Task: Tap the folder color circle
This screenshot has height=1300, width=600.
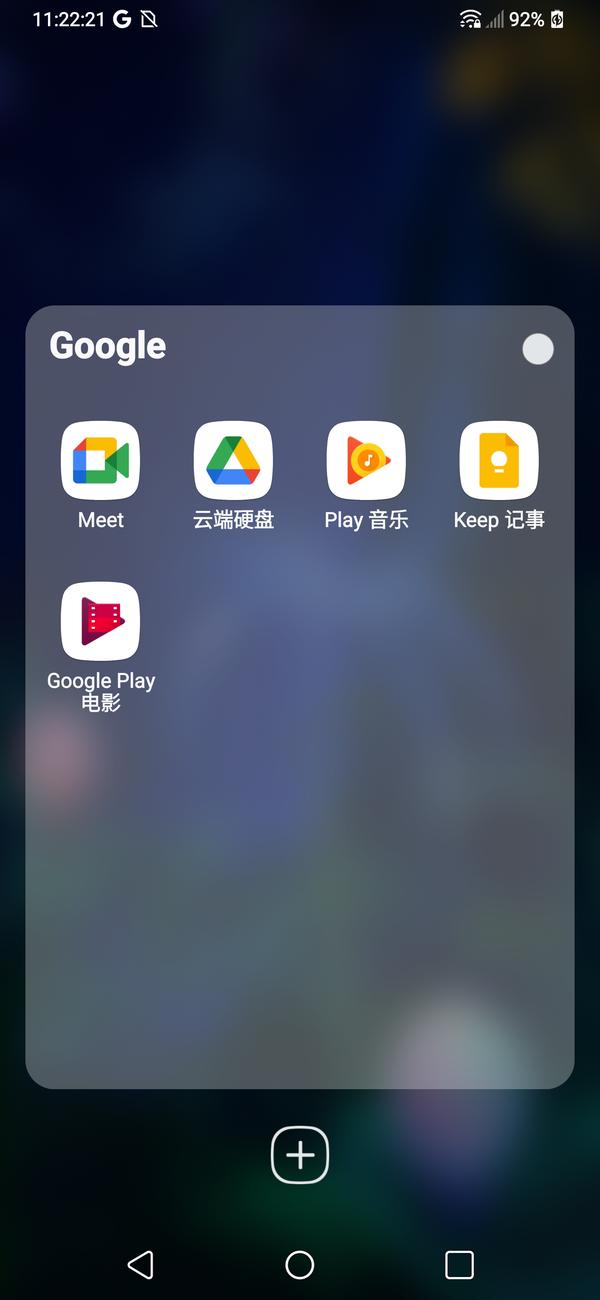Action: coord(538,349)
